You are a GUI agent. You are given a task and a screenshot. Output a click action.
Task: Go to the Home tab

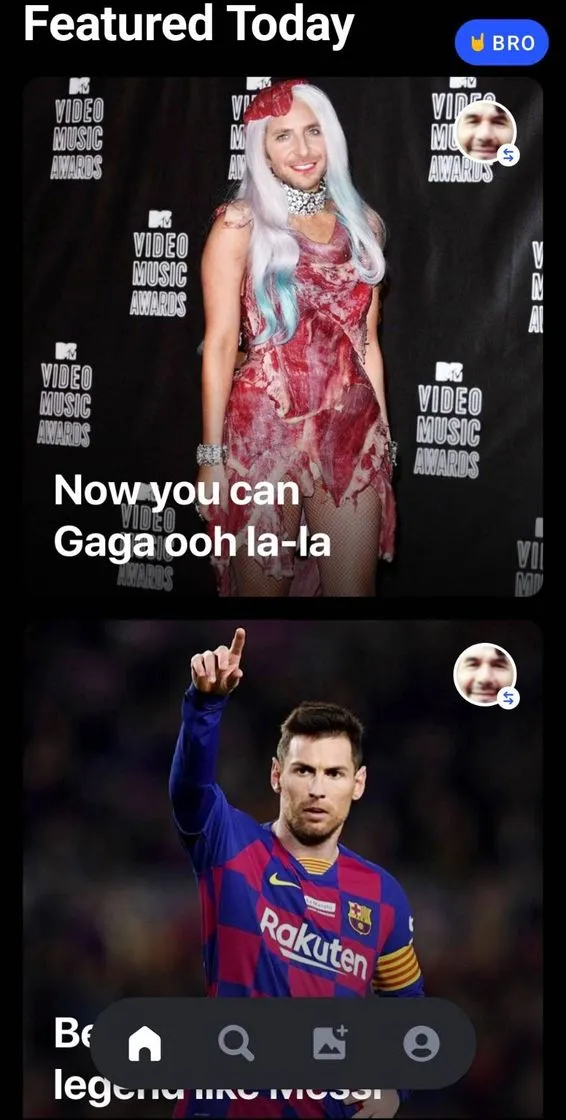pyautogui.click(x=144, y=1045)
